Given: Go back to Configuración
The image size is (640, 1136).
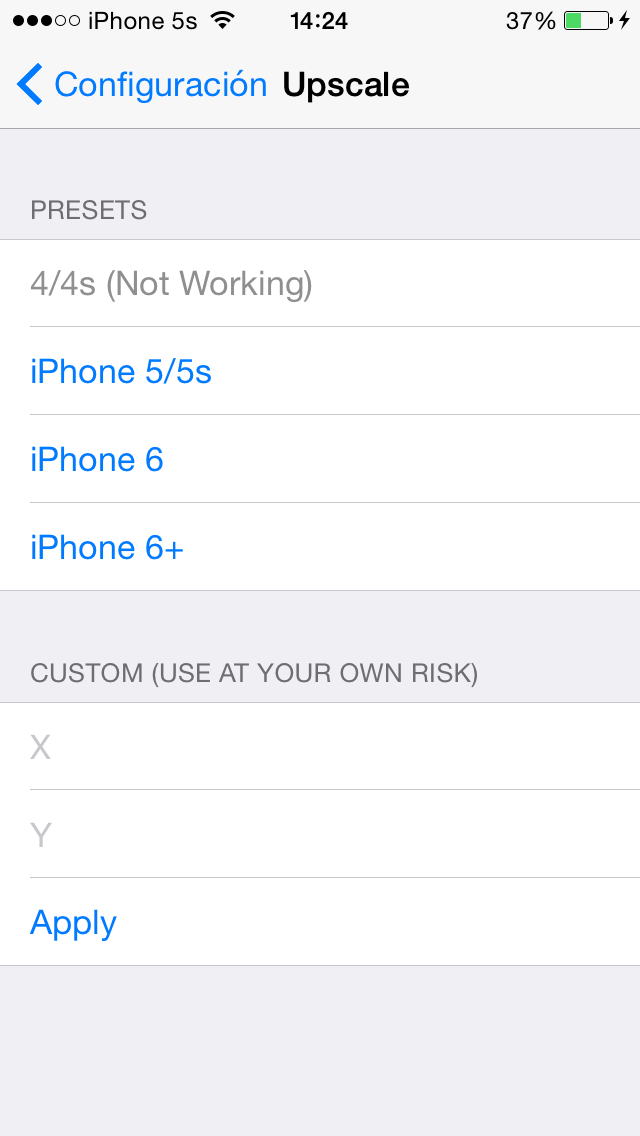Looking at the screenshot, I should (x=142, y=85).
